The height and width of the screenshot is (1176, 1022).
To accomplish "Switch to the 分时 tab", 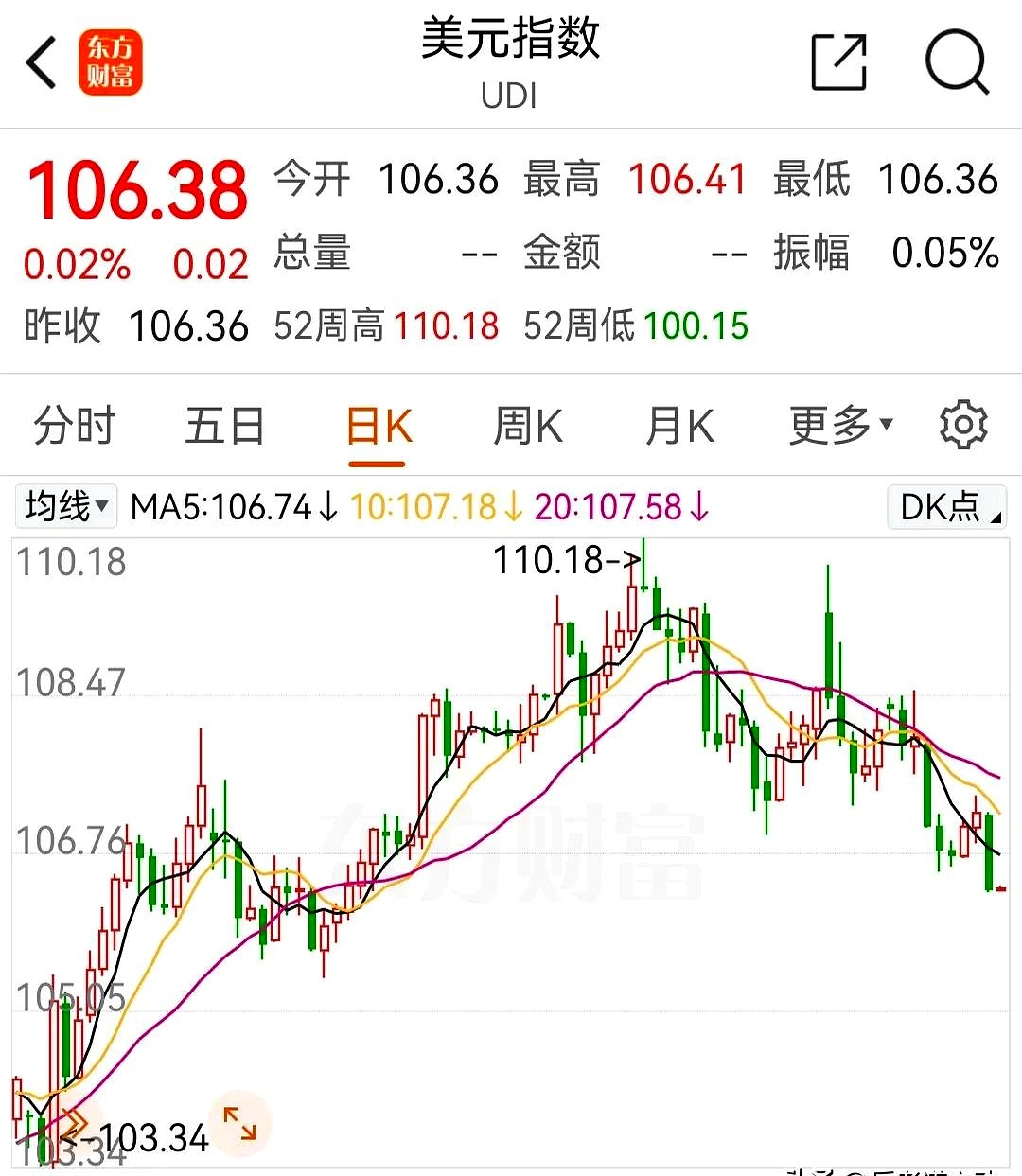I will pyautogui.click(x=73, y=425).
